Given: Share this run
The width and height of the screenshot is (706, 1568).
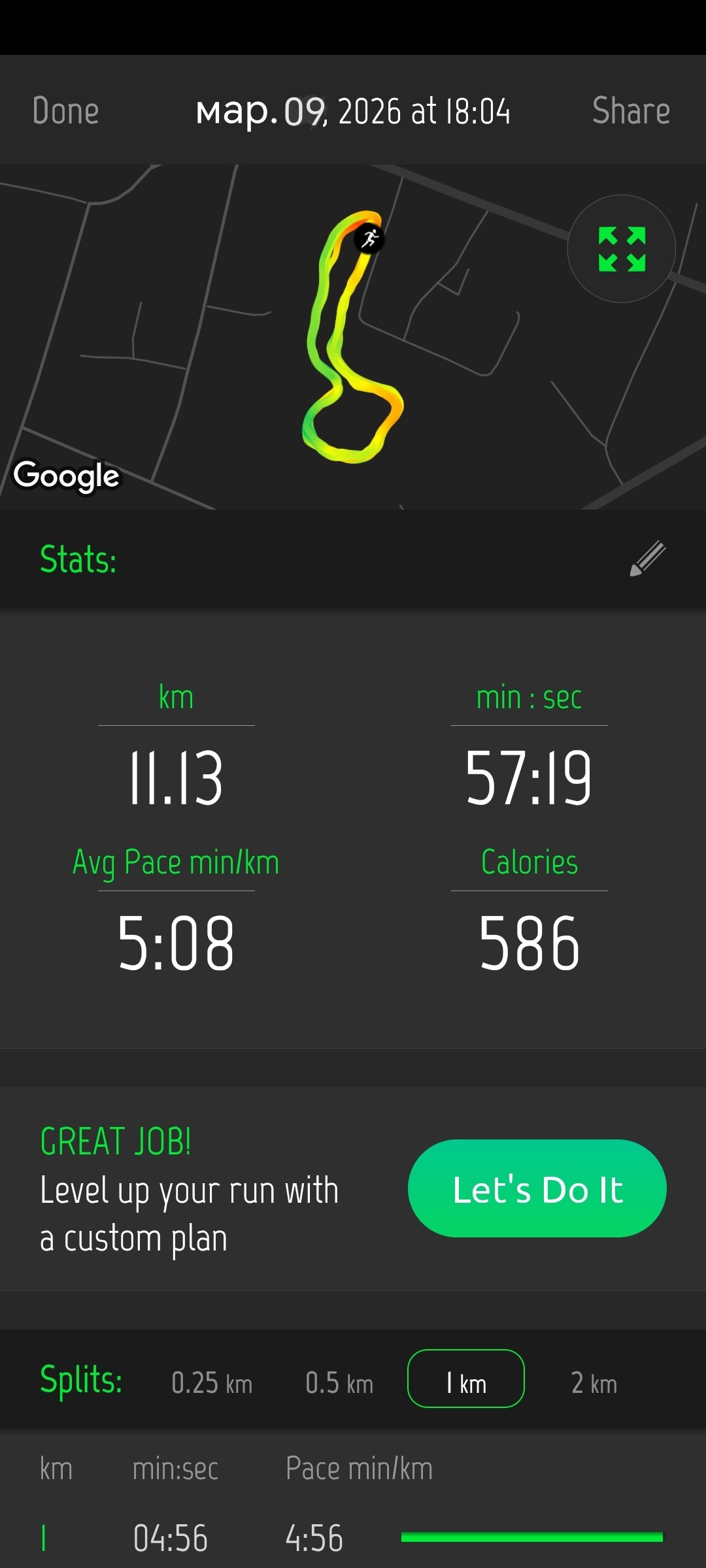Looking at the screenshot, I should click(x=631, y=110).
